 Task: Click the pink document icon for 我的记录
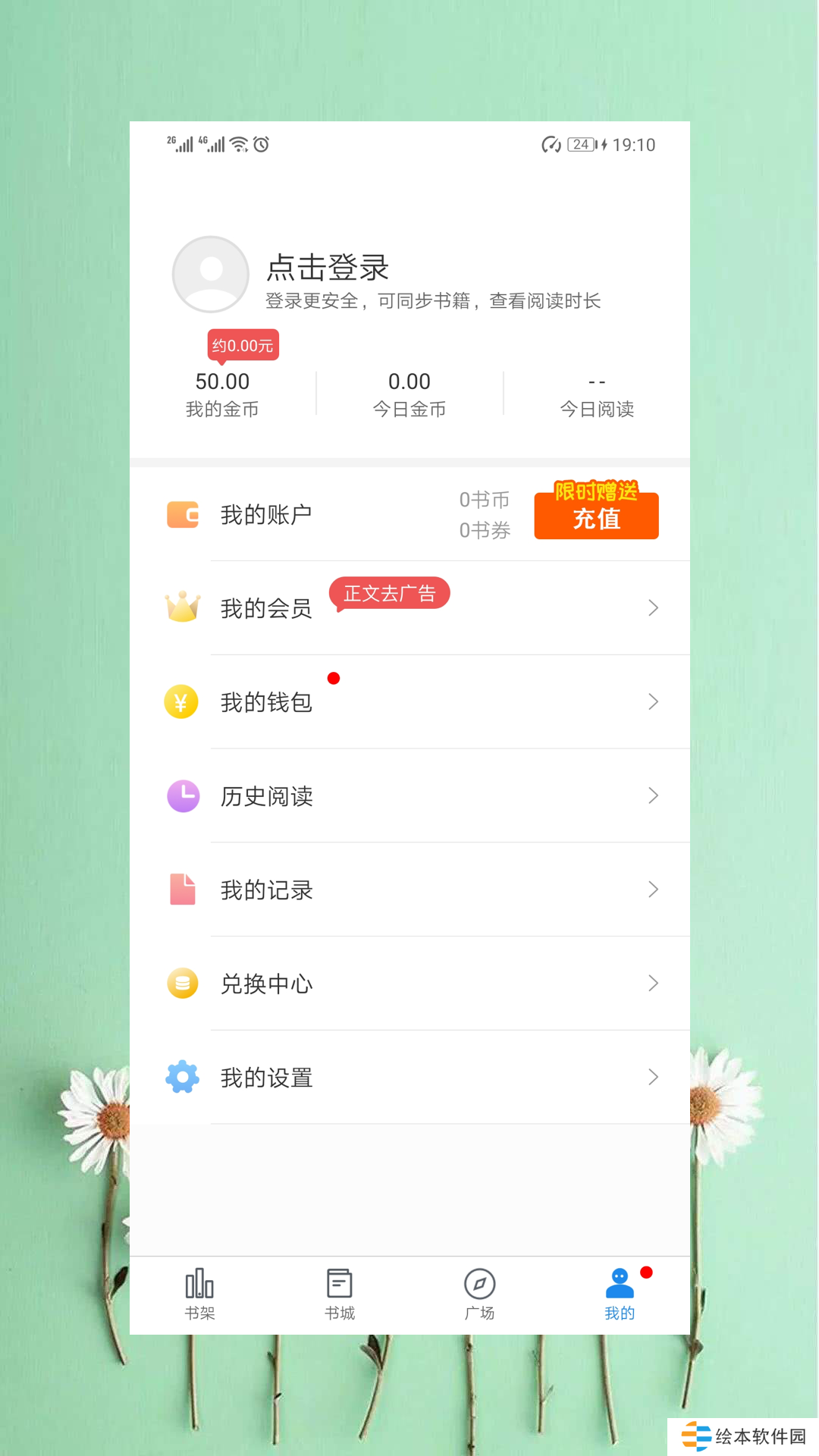181,890
